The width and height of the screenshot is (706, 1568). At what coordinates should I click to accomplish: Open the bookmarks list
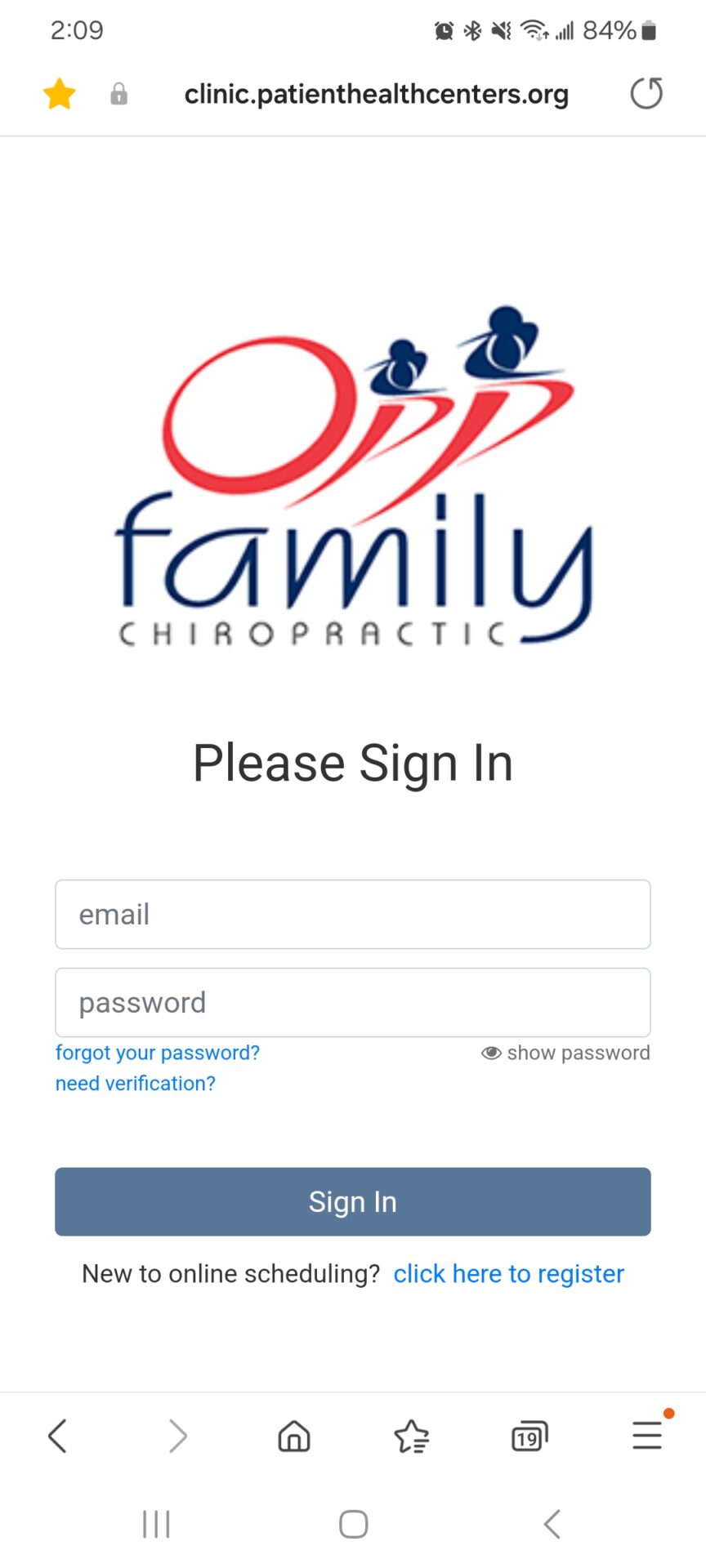pyautogui.click(x=411, y=1436)
